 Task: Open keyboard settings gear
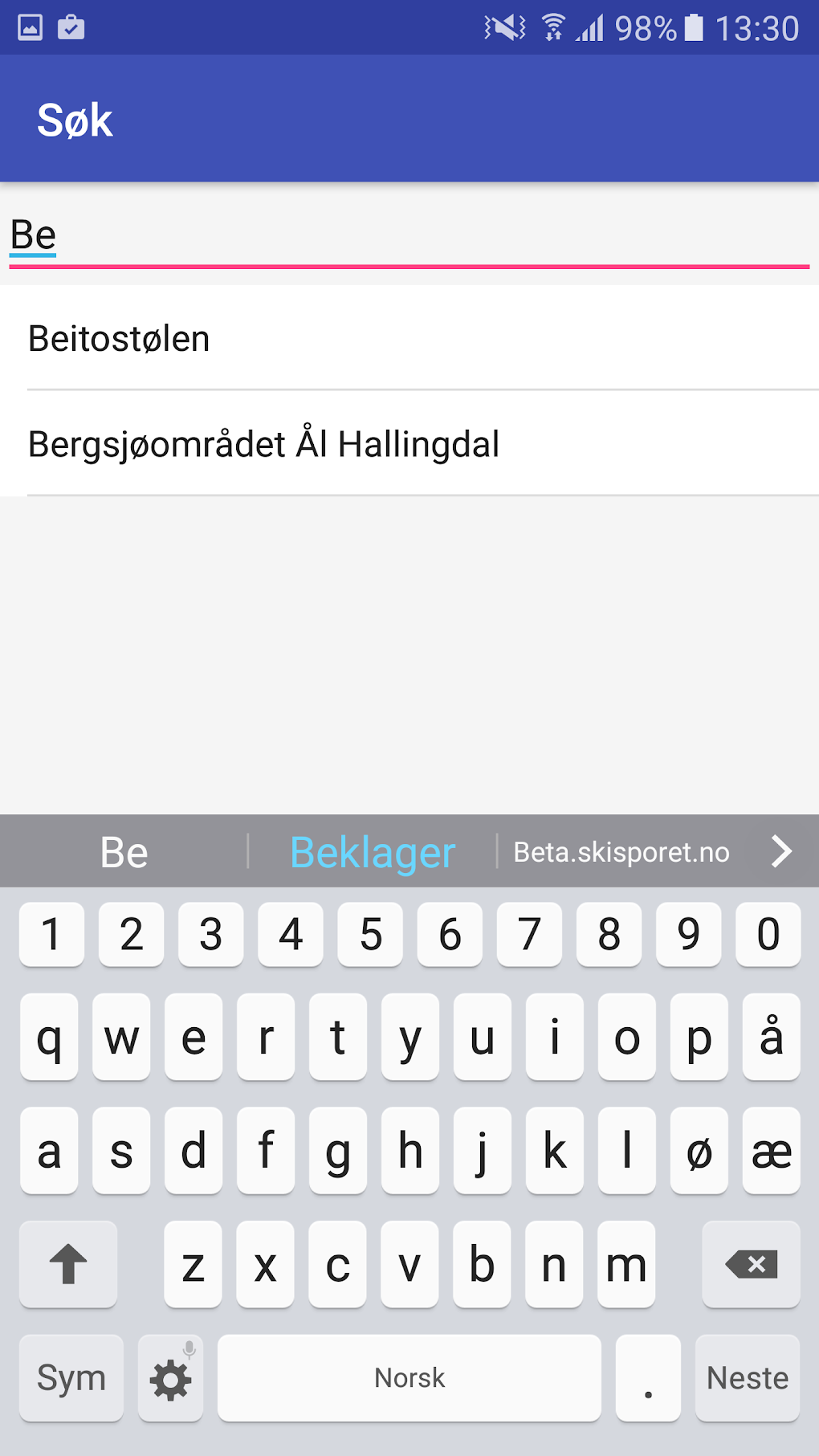pos(170,1380)
